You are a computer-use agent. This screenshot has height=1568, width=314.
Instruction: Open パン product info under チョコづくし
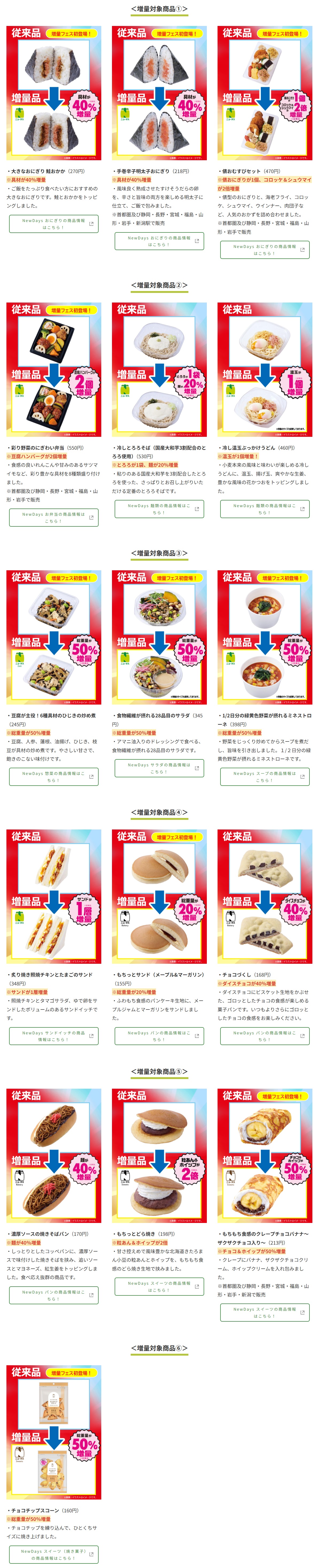(265, 1036)
